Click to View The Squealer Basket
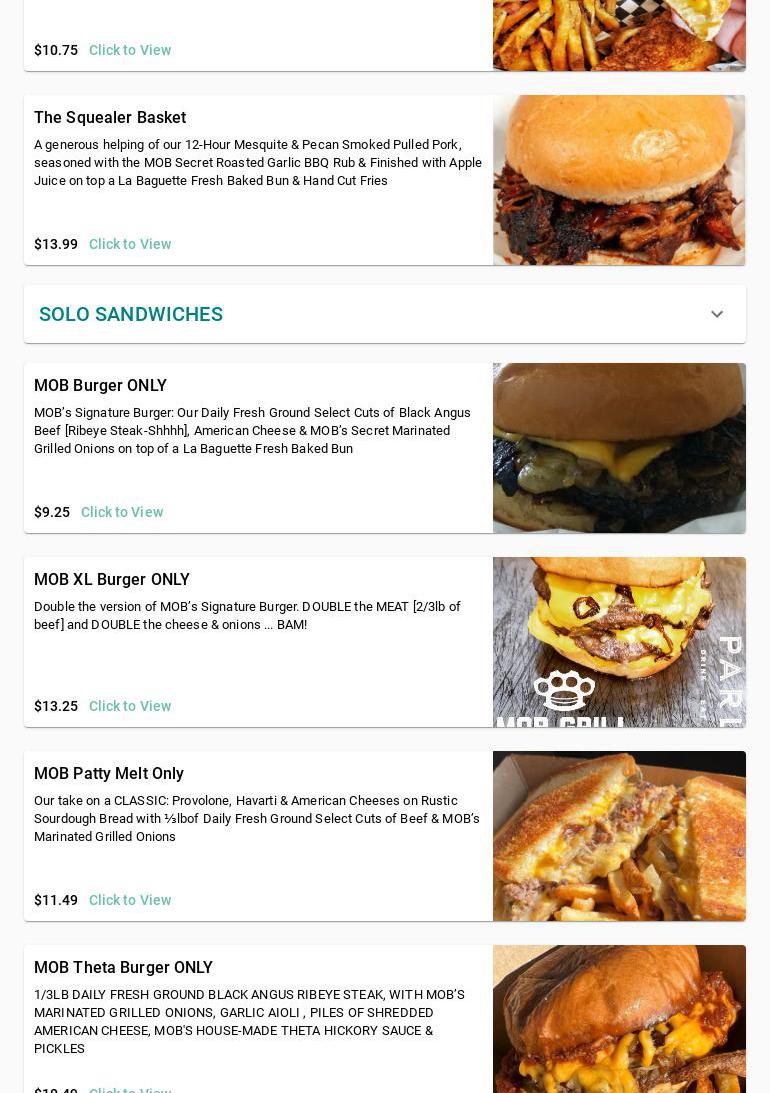 [130, 244]
